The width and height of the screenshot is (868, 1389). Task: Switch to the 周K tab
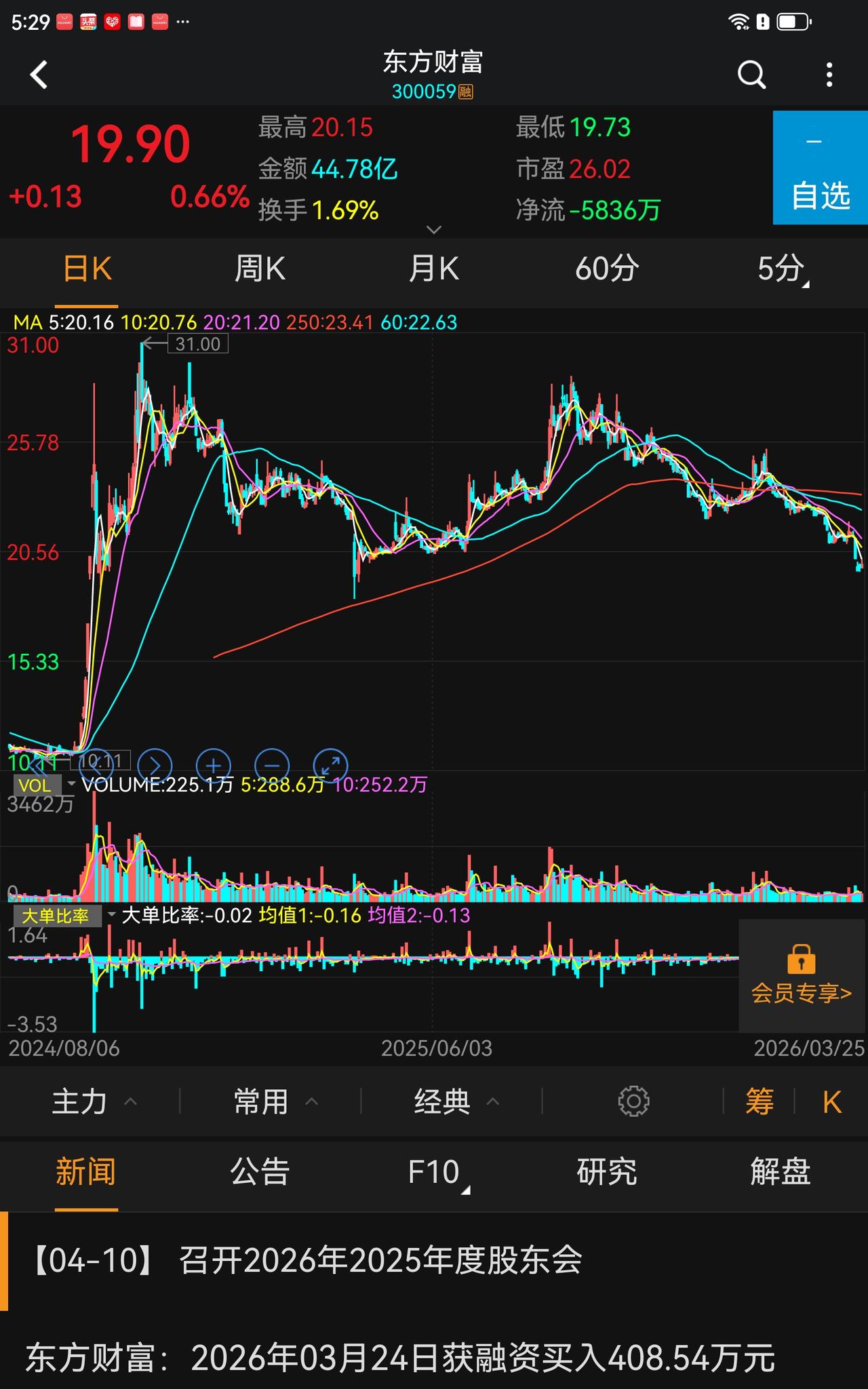tap(260, 269)
